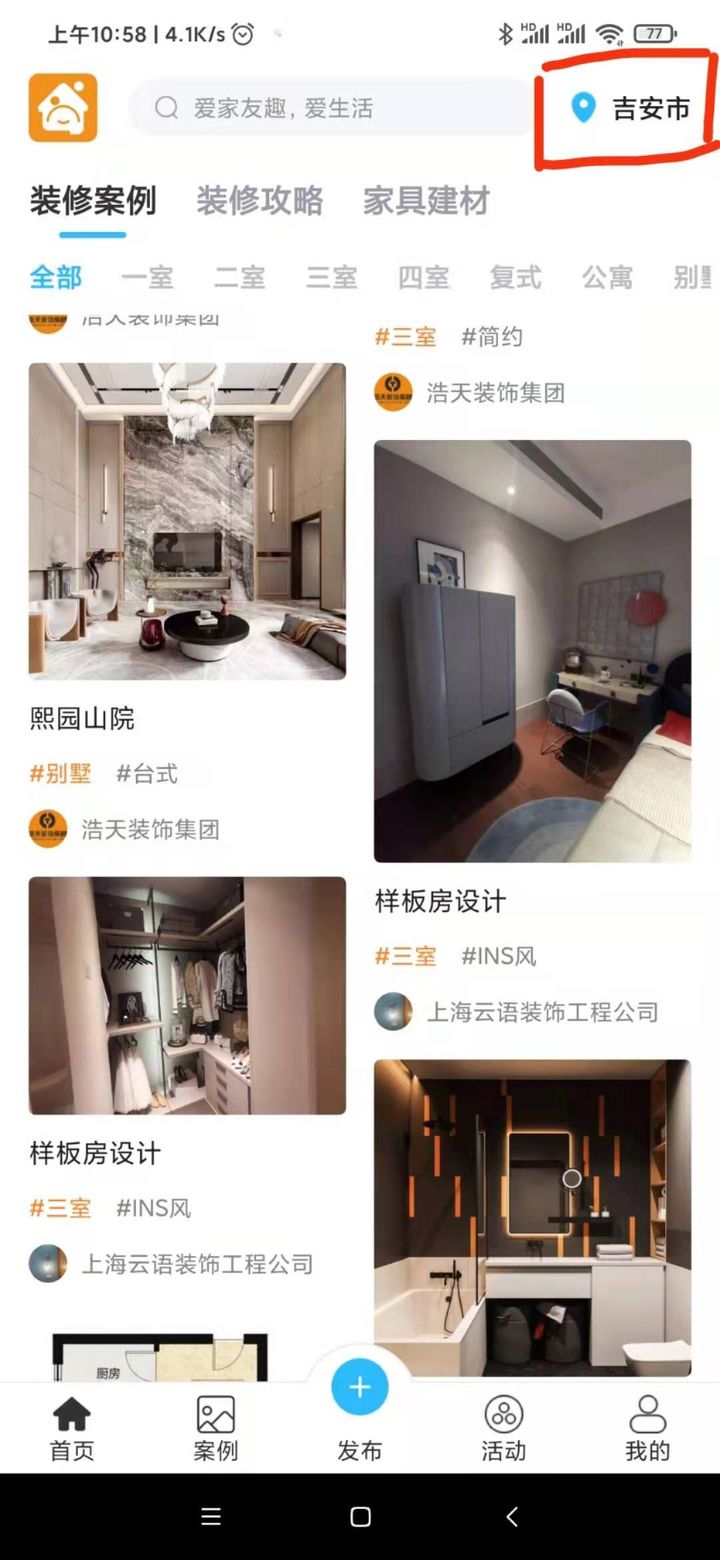Select the 三室 filter option
The width and height of the screenshot is (720, 1560).
tap(330, 278)
